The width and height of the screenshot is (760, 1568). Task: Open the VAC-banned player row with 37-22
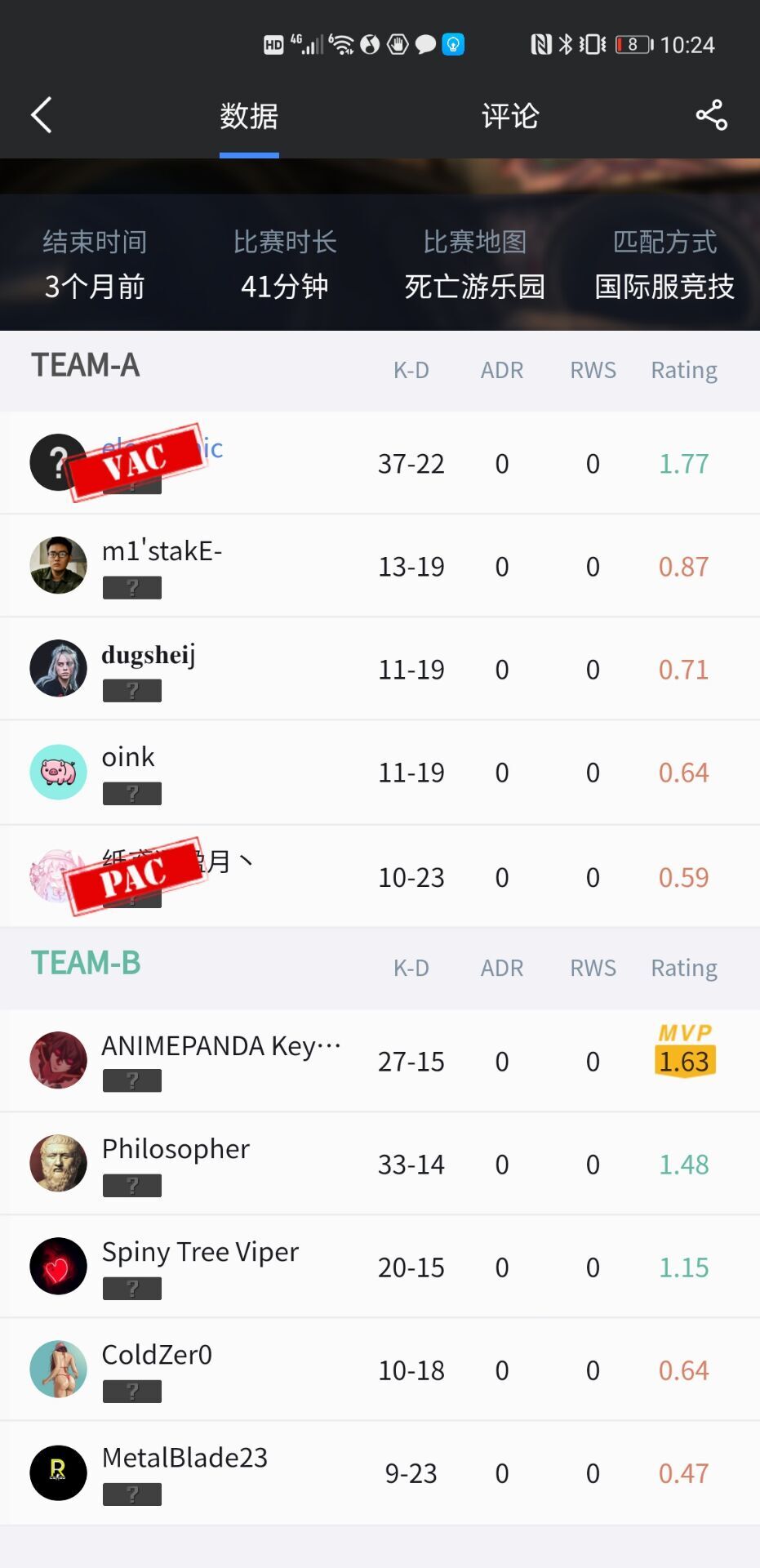click(380, 463)
